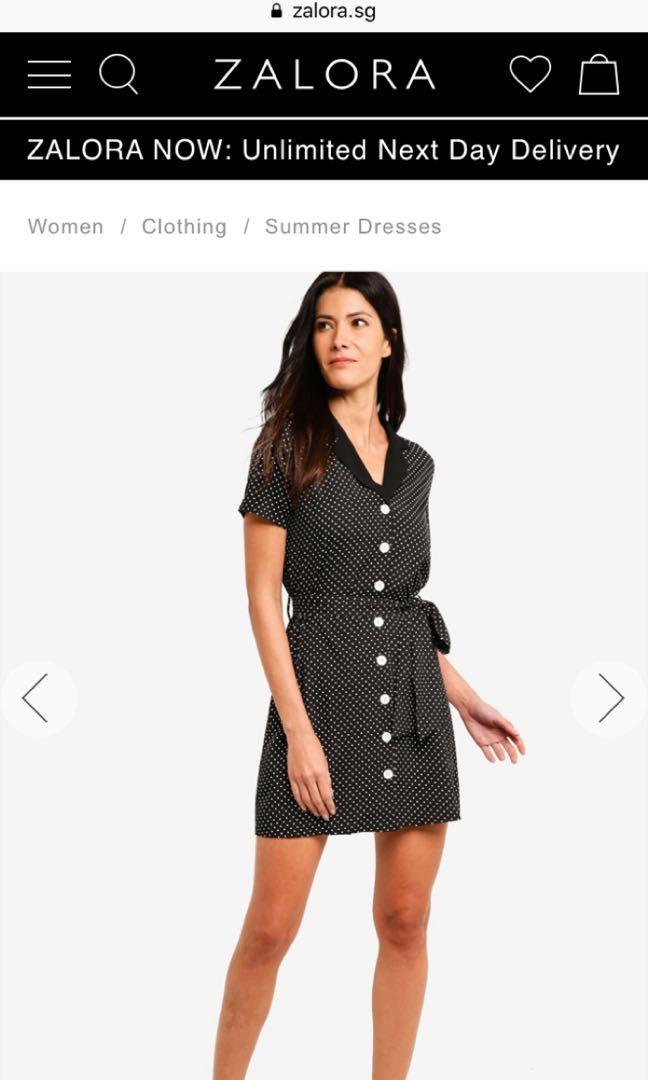Tap the ZALORA NOW delivery banner
Screen dimensions: 648x1080
click(x=324, y=150)
